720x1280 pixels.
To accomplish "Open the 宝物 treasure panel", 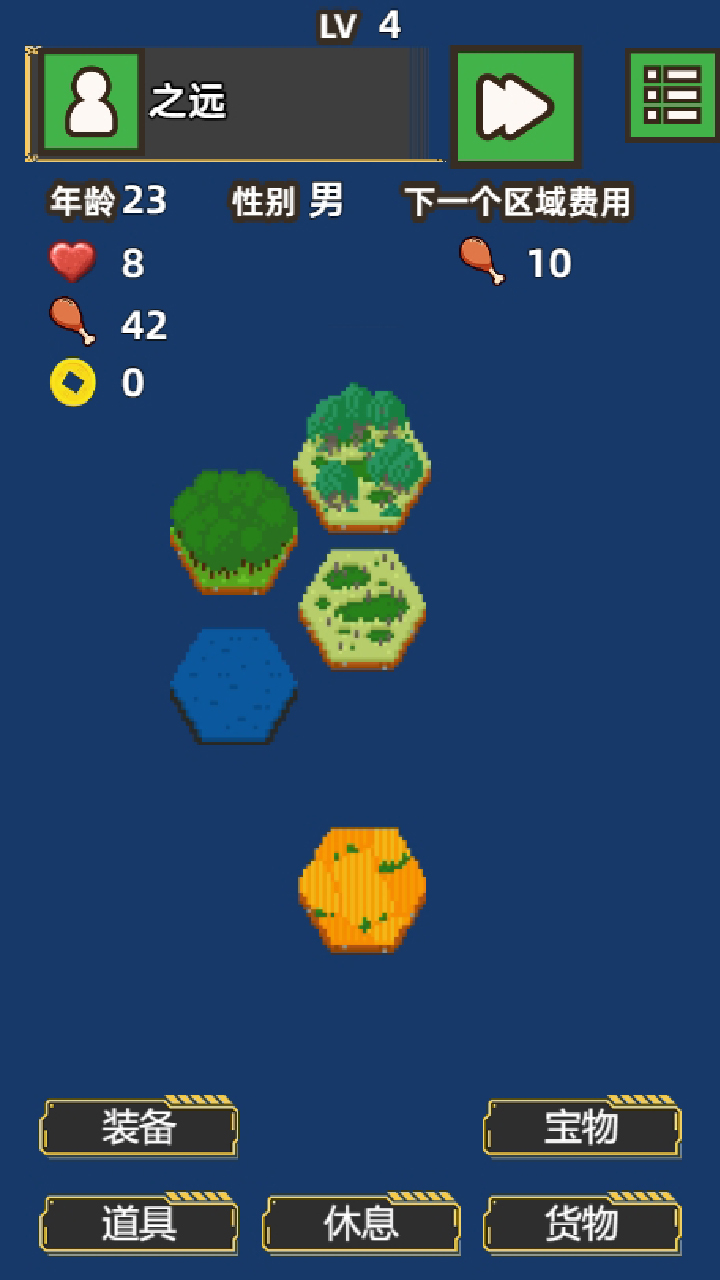I will 582,1128.
